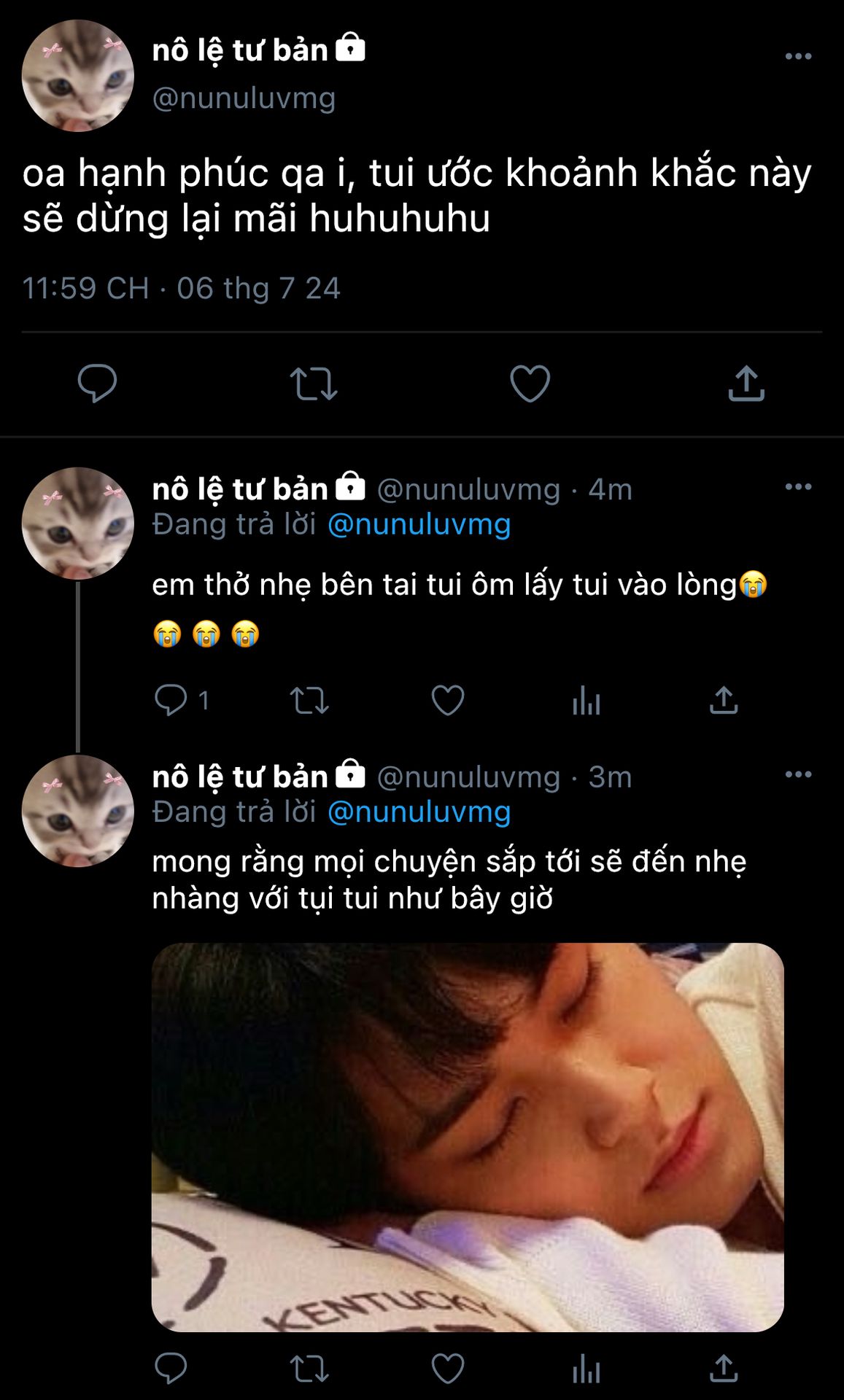Screen dimensions: 844x1400
Task: Retweet the main tweet
Action: pos(314,384)
